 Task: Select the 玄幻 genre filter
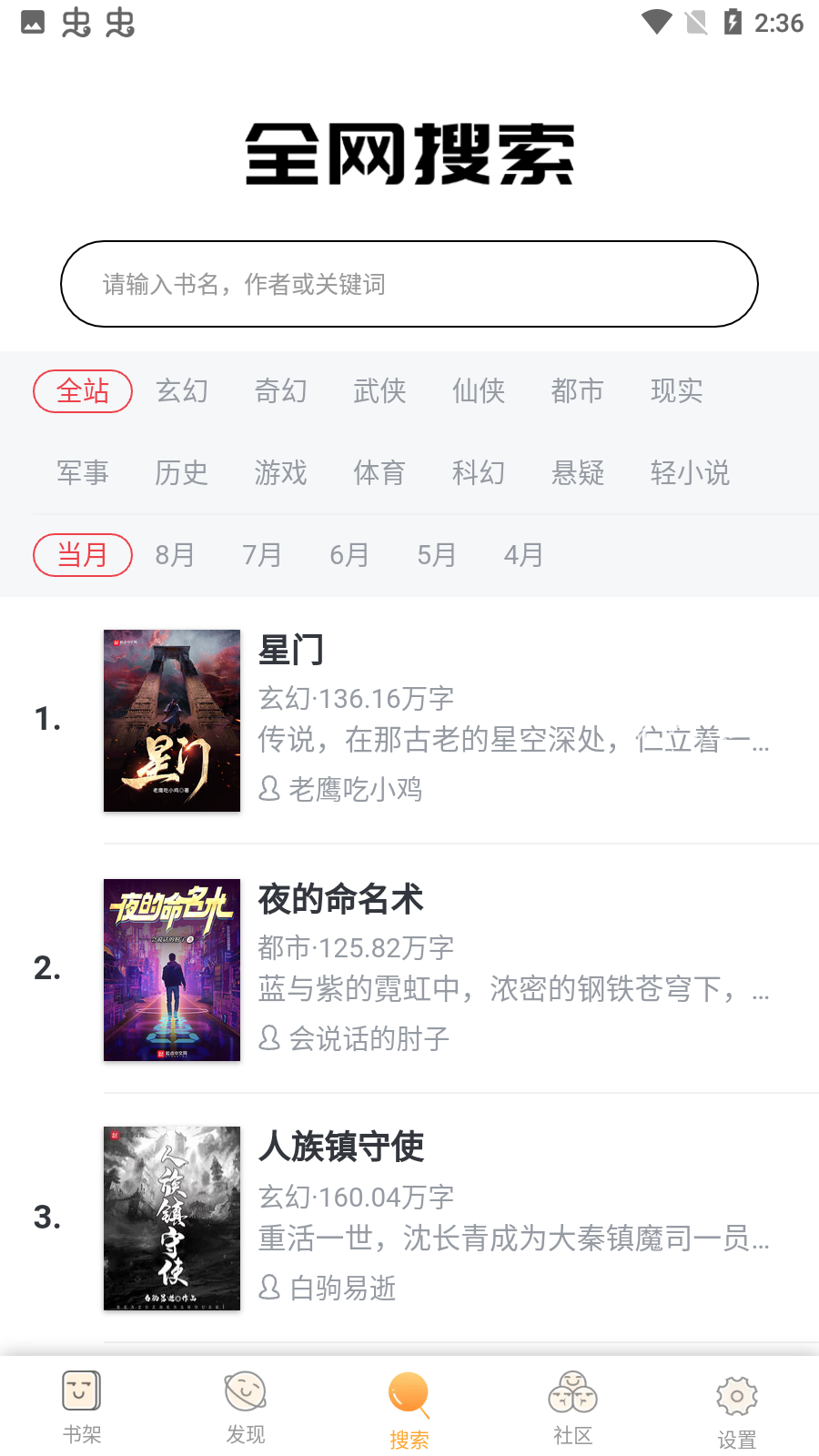(182, 391)
